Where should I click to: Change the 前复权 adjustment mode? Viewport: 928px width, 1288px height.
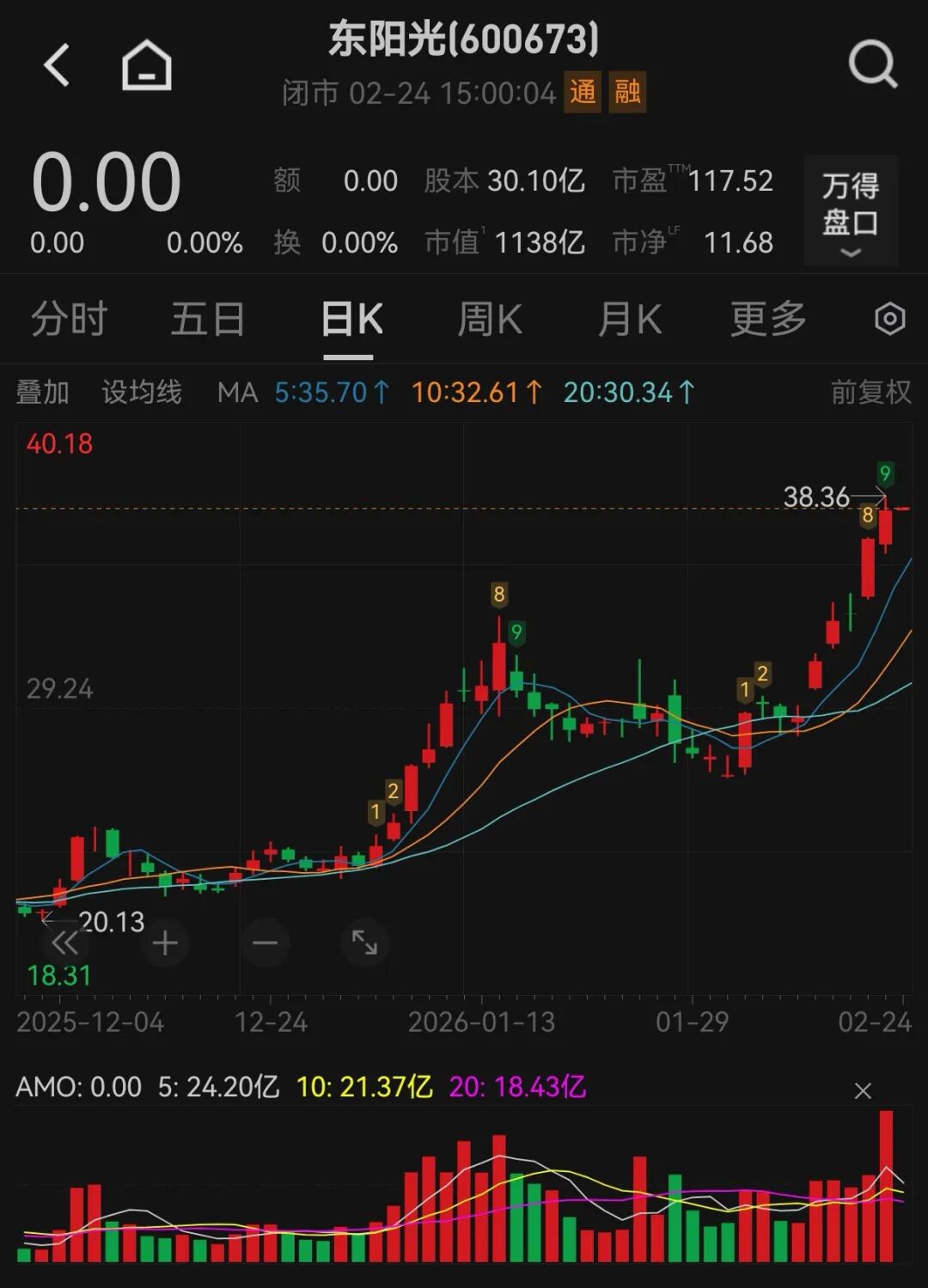click(870, 393)
